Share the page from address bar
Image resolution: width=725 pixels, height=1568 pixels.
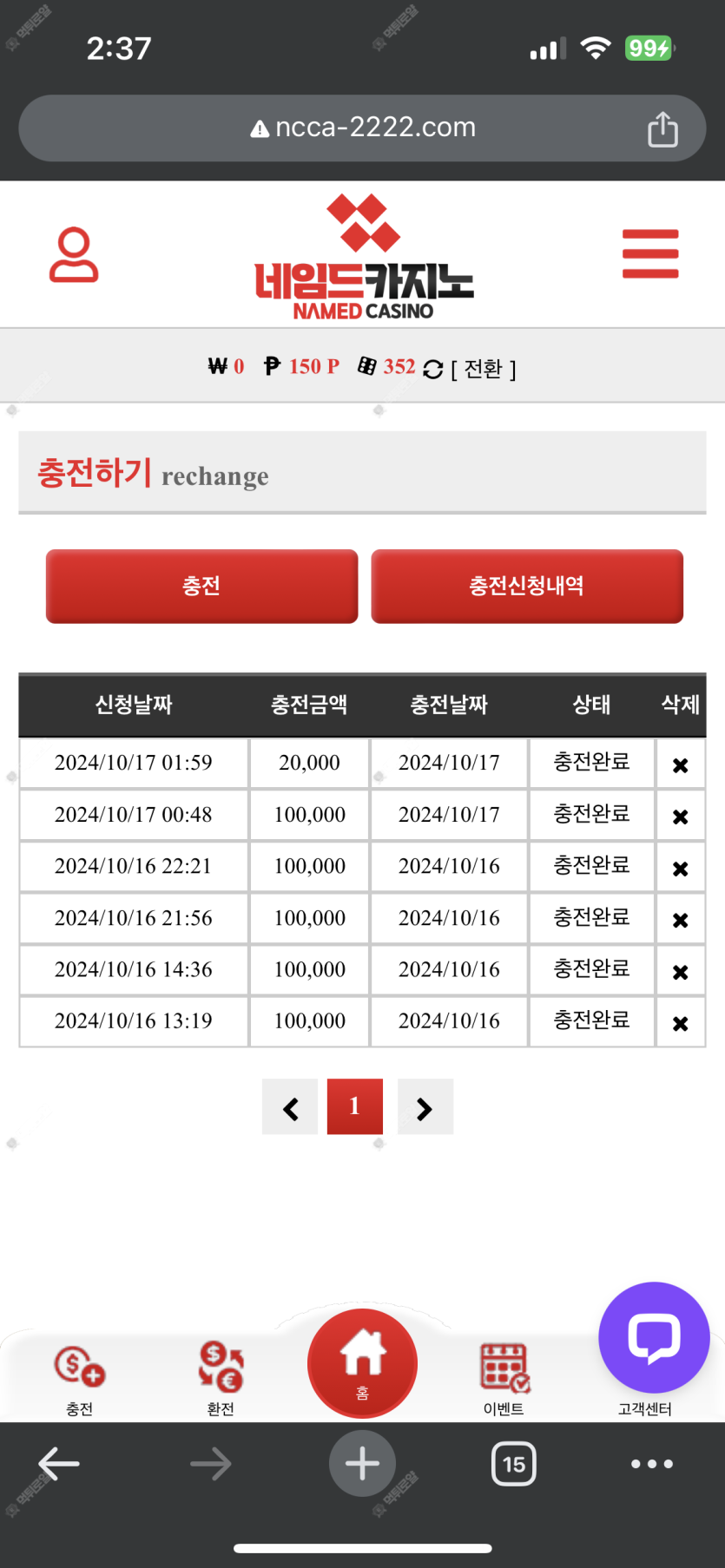pyautogui.click(x=662, y=128)
